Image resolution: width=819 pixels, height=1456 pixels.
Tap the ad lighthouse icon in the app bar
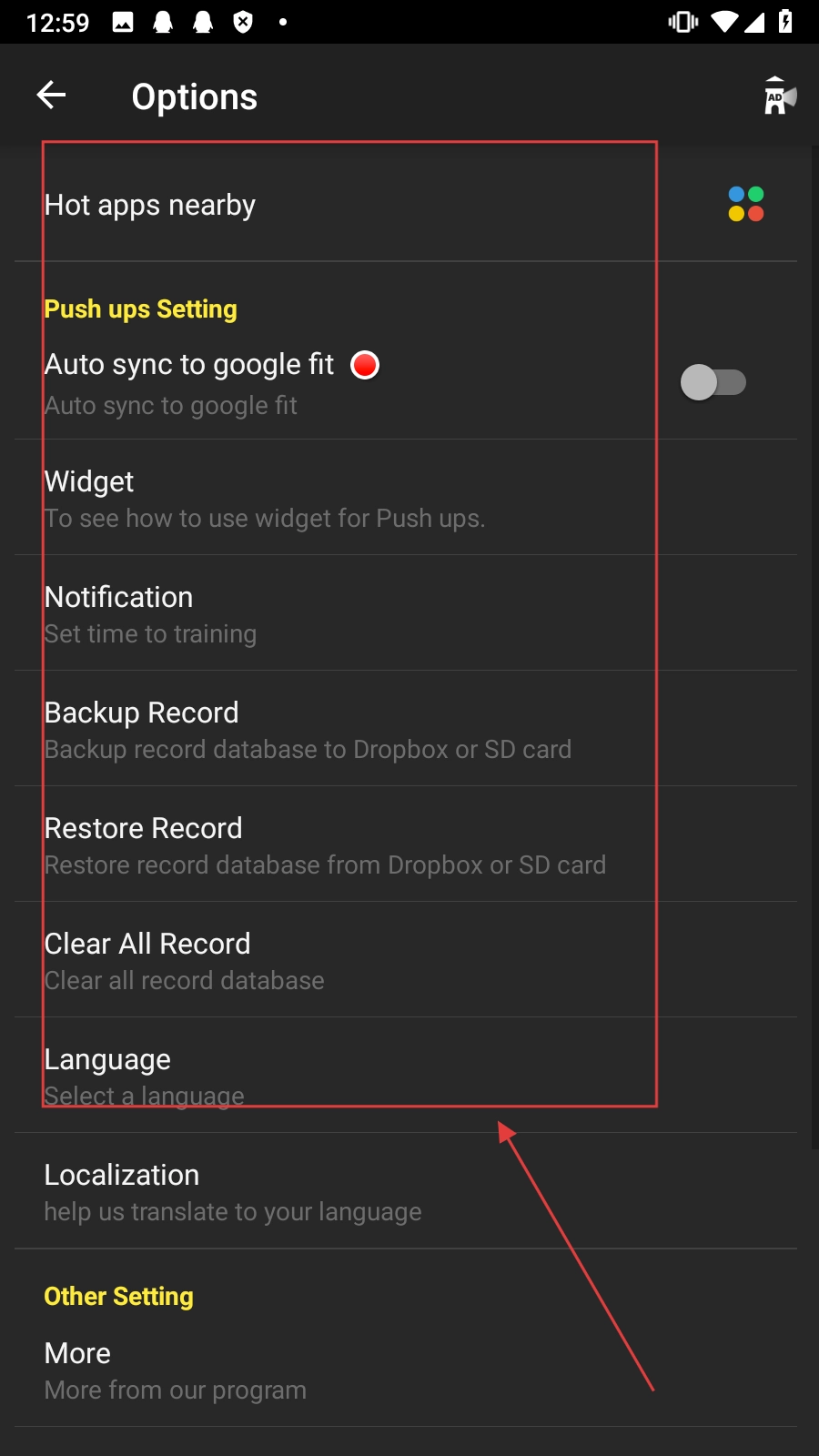coord(779,96)
